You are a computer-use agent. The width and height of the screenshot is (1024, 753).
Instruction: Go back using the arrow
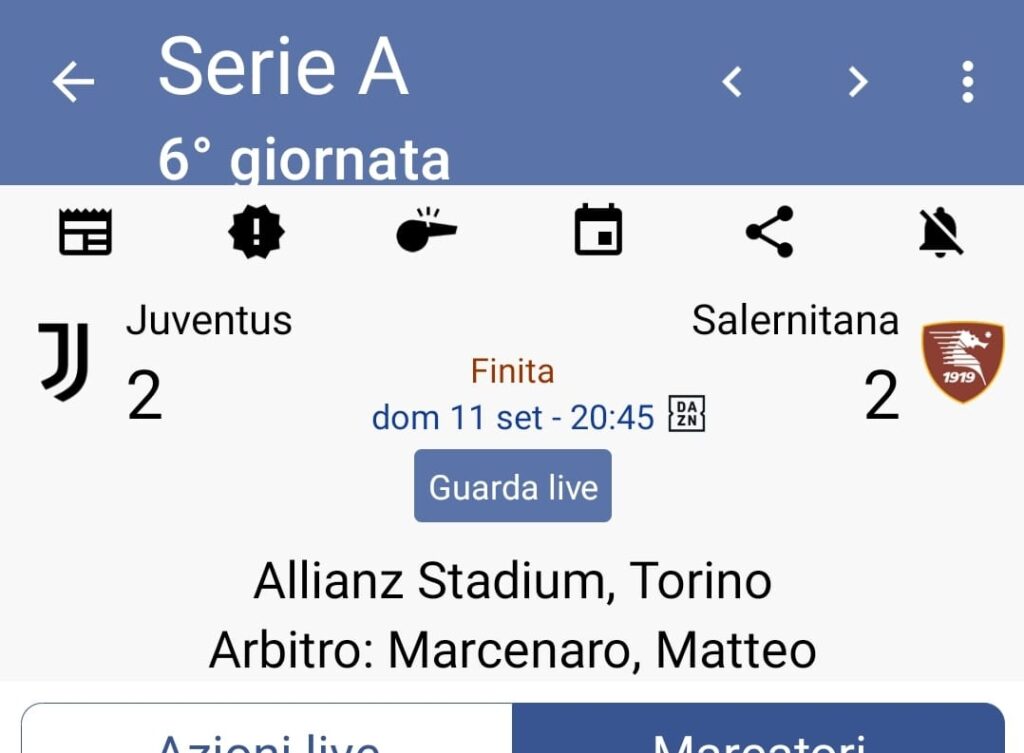[x=73, y=81]
